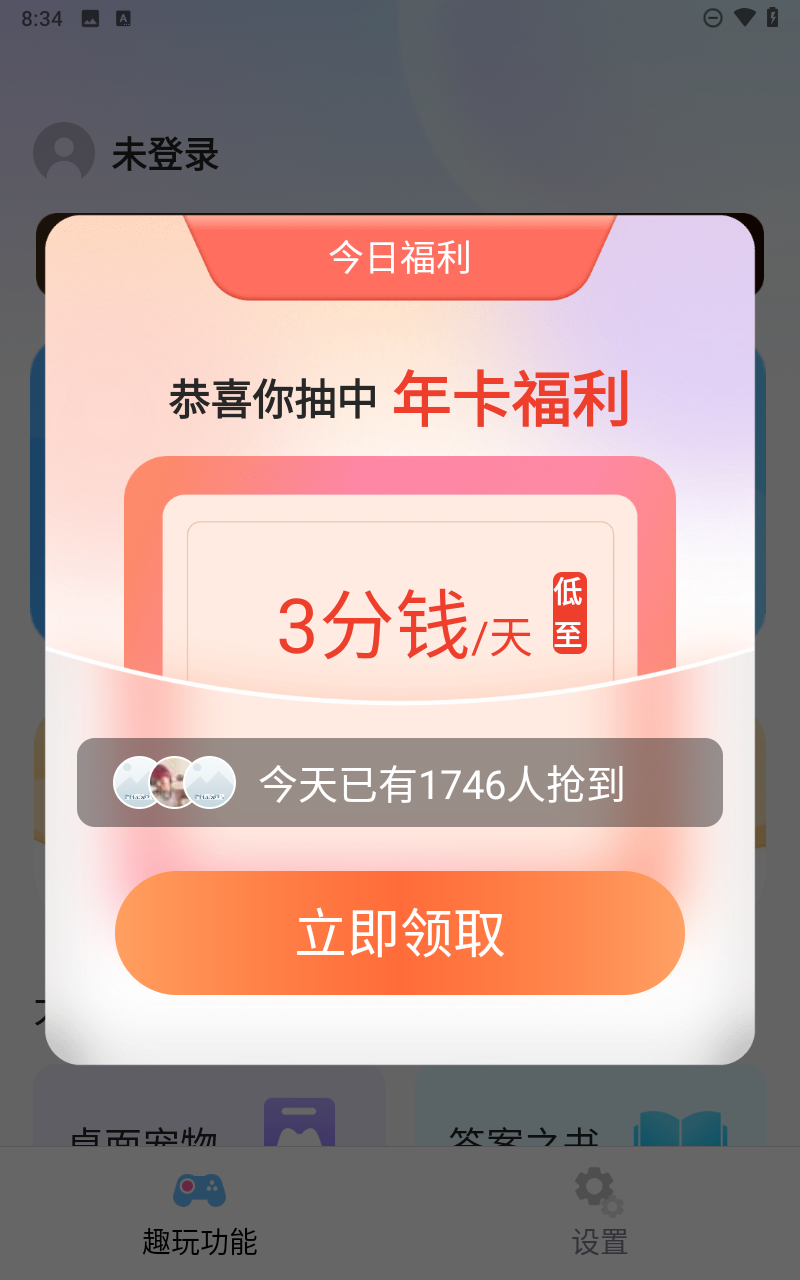Claim the annual card offer with 立即领取

[x=400, y=933]
